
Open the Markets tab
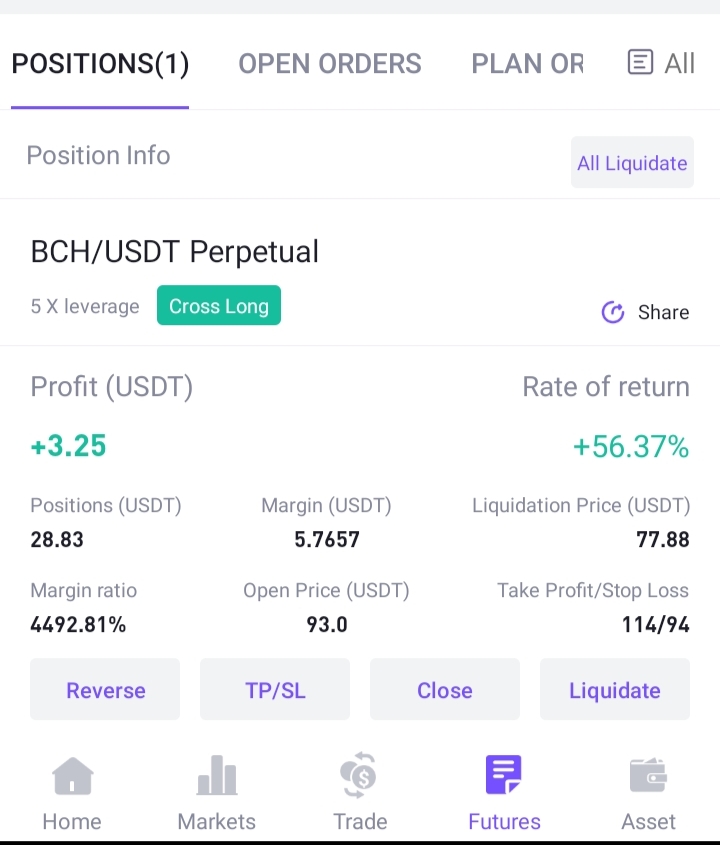click(217, 793)
